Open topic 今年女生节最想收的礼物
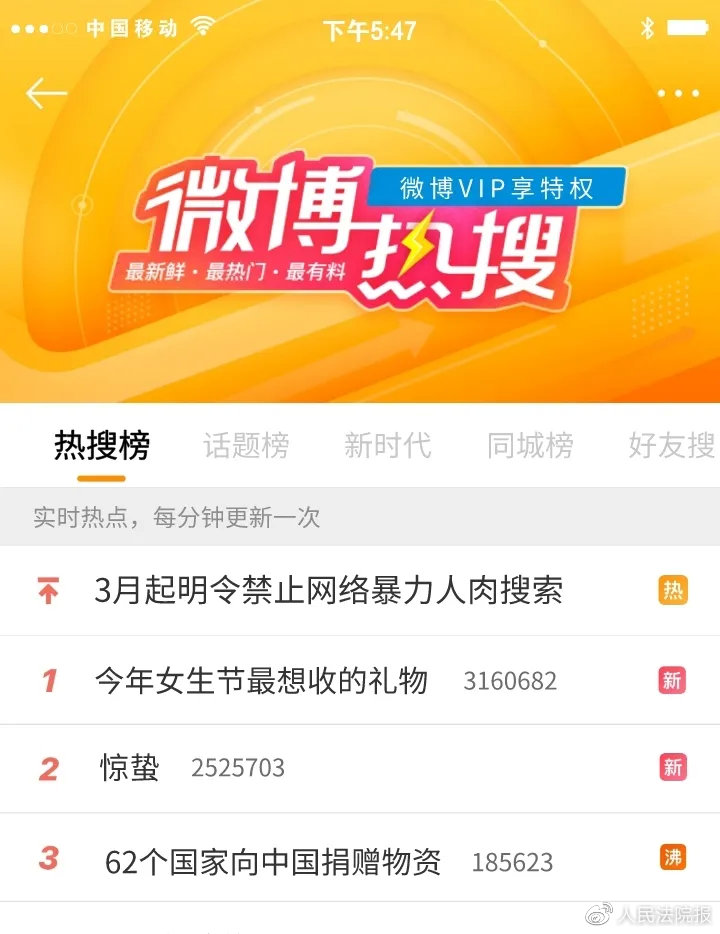This screenshot has width=720, height=934. pyautogui.click(x=262, y=679)
